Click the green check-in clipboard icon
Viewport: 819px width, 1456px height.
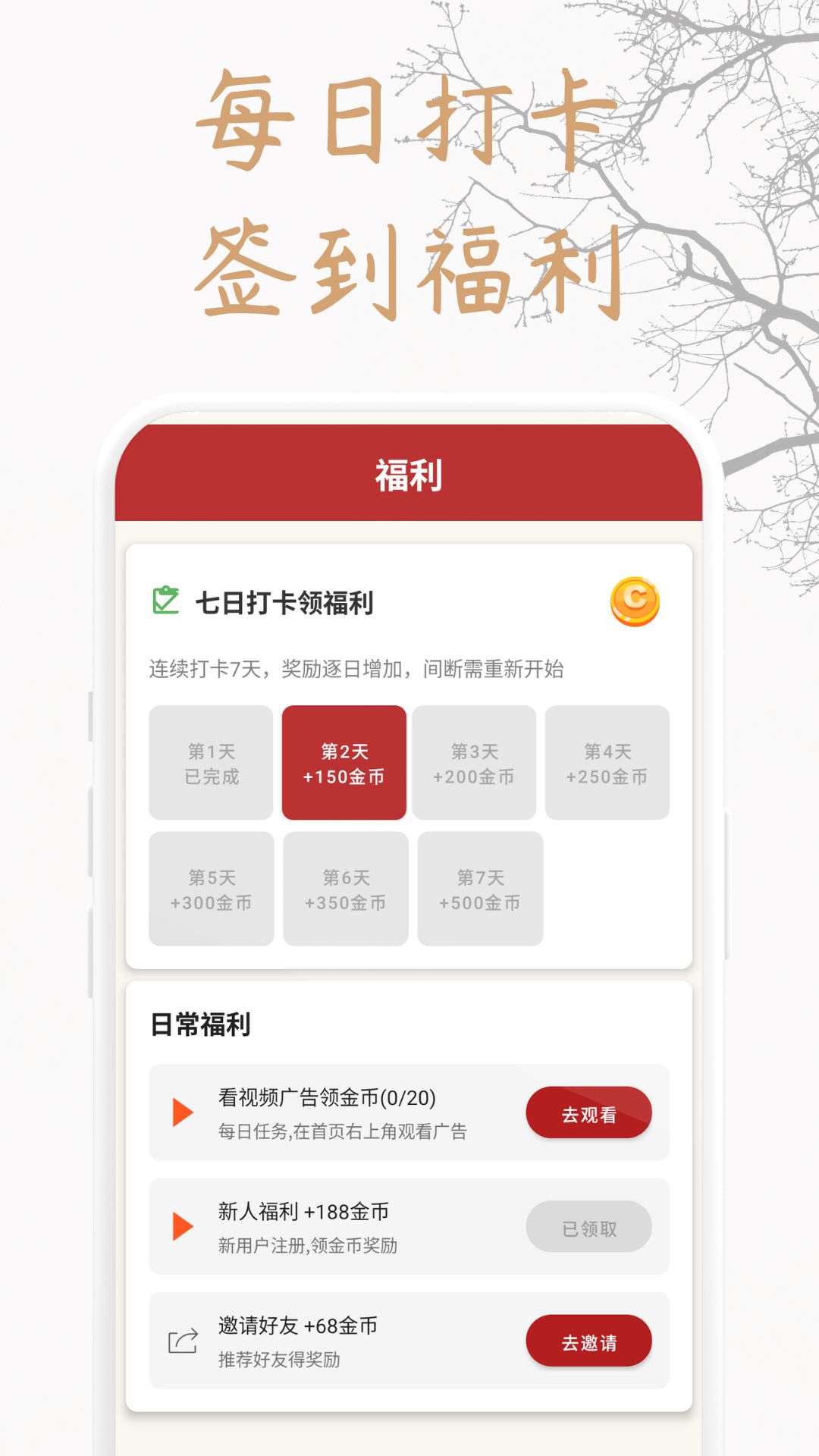pyautogui.click(x=165, y=600)
